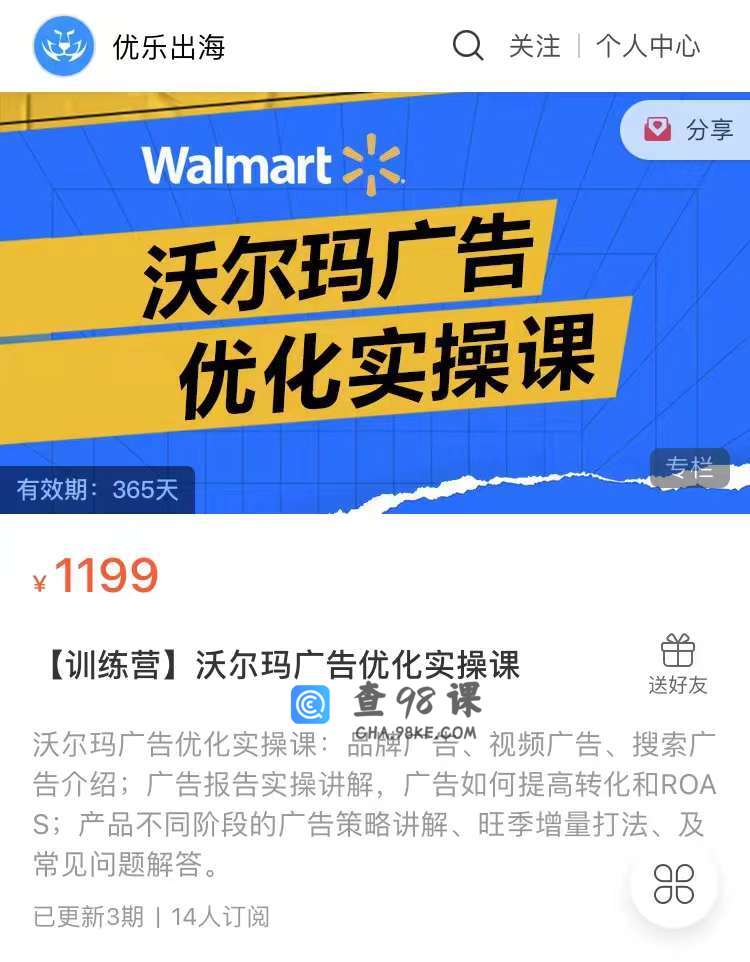
Task: Open 个人中心 personal center
Action: coord(647,46)
